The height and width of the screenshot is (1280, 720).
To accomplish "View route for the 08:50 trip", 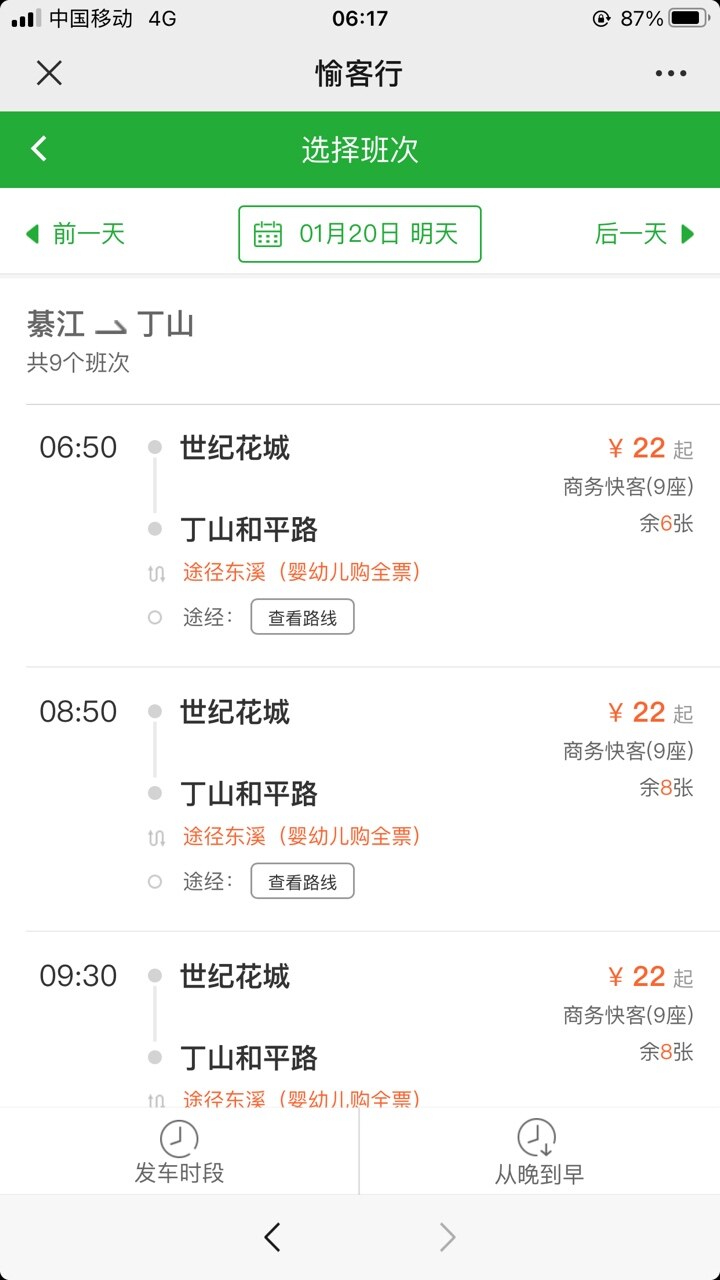I will 302,882.
